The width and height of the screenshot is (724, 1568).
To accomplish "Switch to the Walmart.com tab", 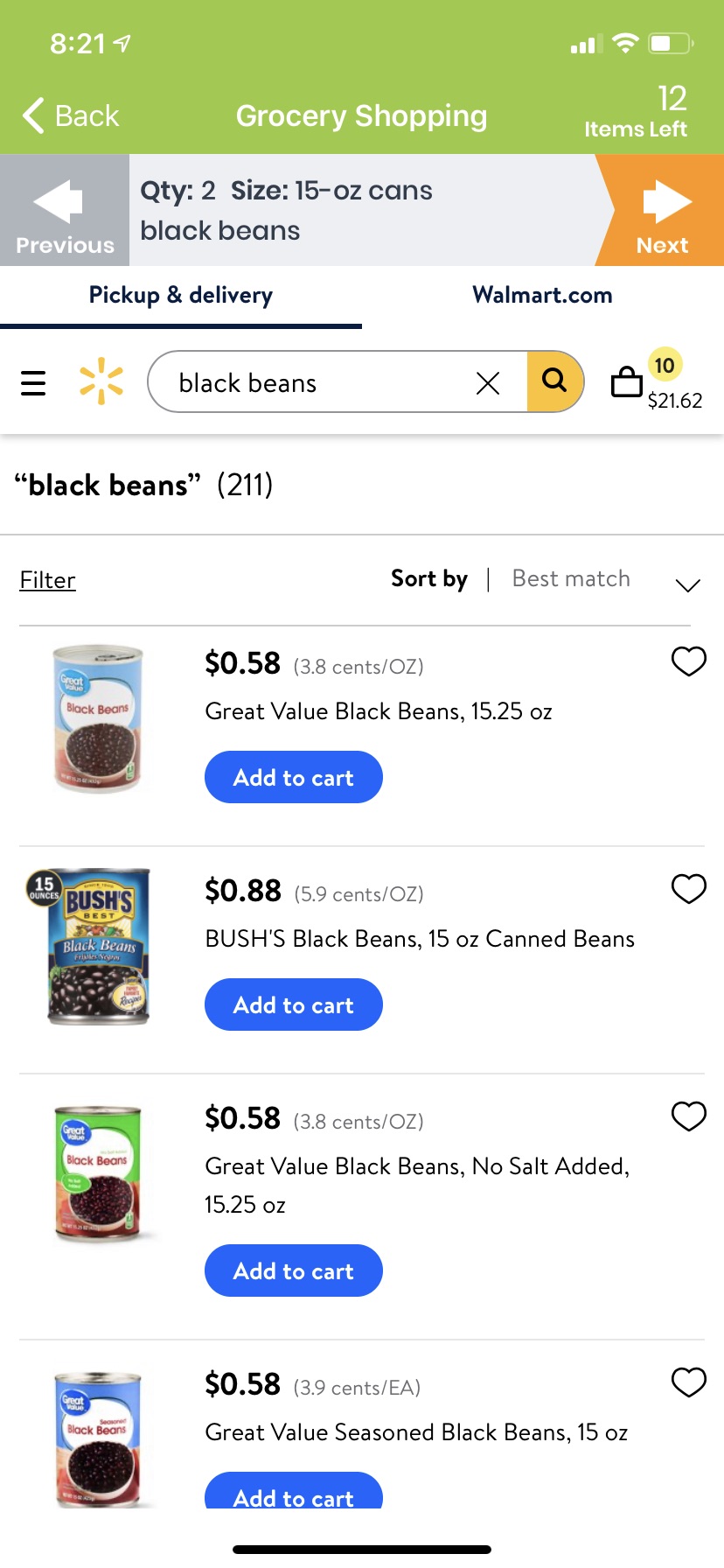I will click(x=542, y=296).
